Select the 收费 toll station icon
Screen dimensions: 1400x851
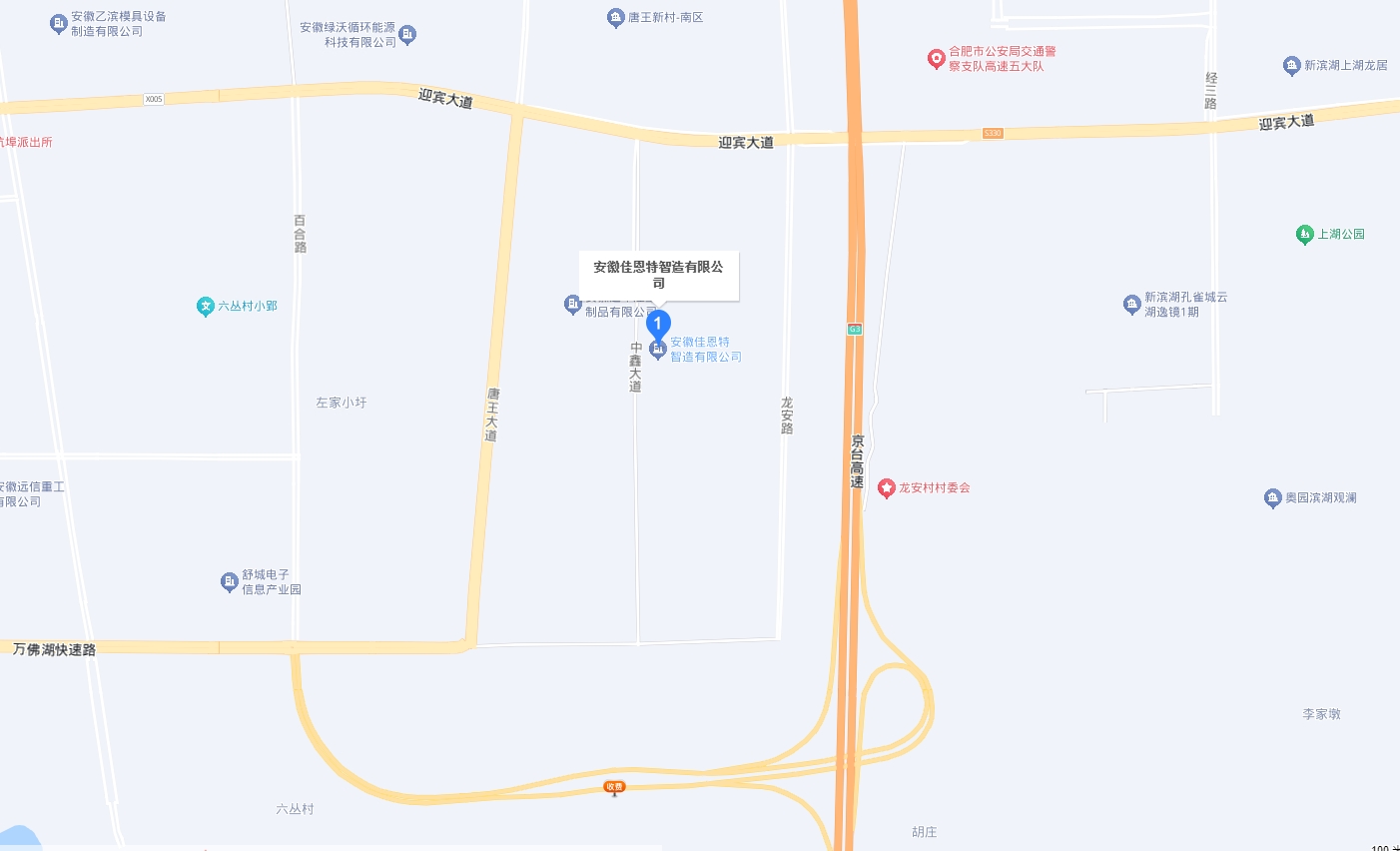pos(614,787)
